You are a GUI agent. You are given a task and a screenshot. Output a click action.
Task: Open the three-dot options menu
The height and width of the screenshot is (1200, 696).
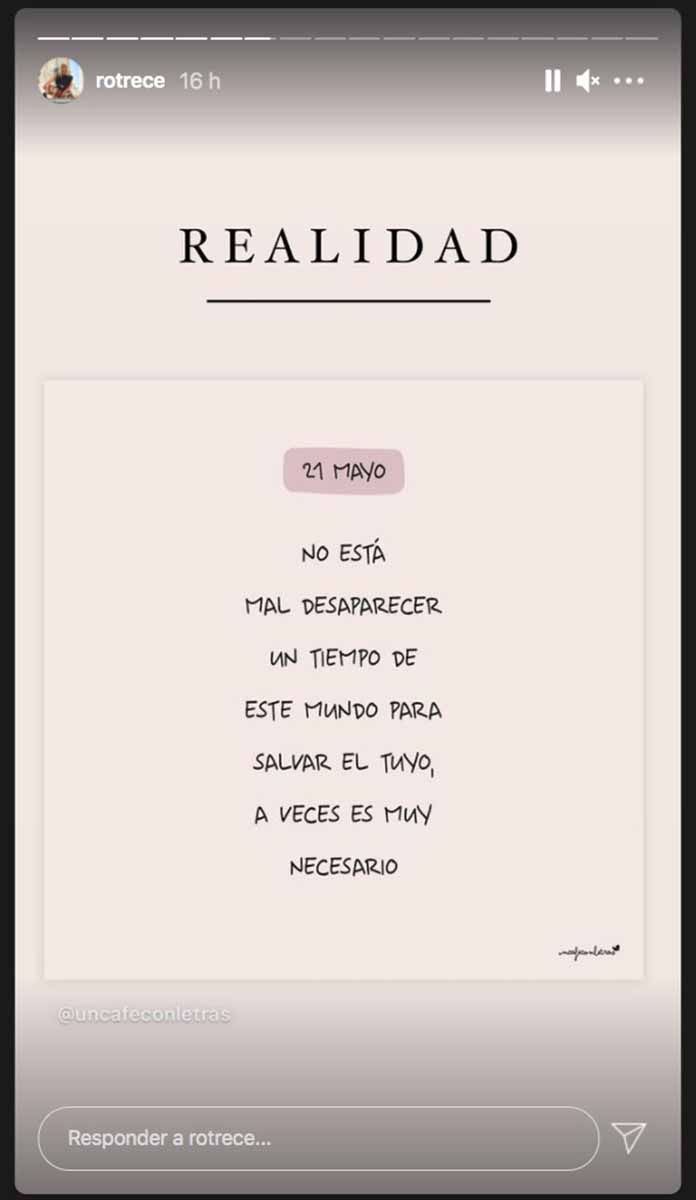click(x=629, y=81)
